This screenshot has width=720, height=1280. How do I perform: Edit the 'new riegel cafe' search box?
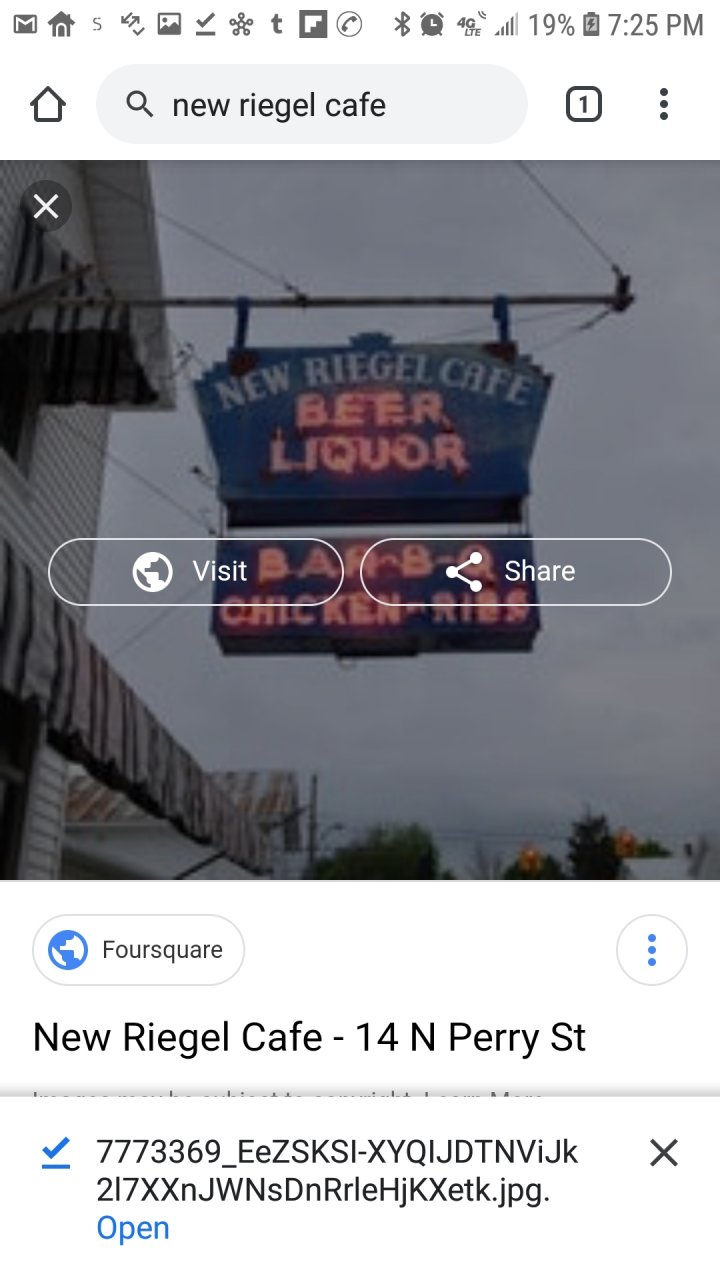coord(310,105)
